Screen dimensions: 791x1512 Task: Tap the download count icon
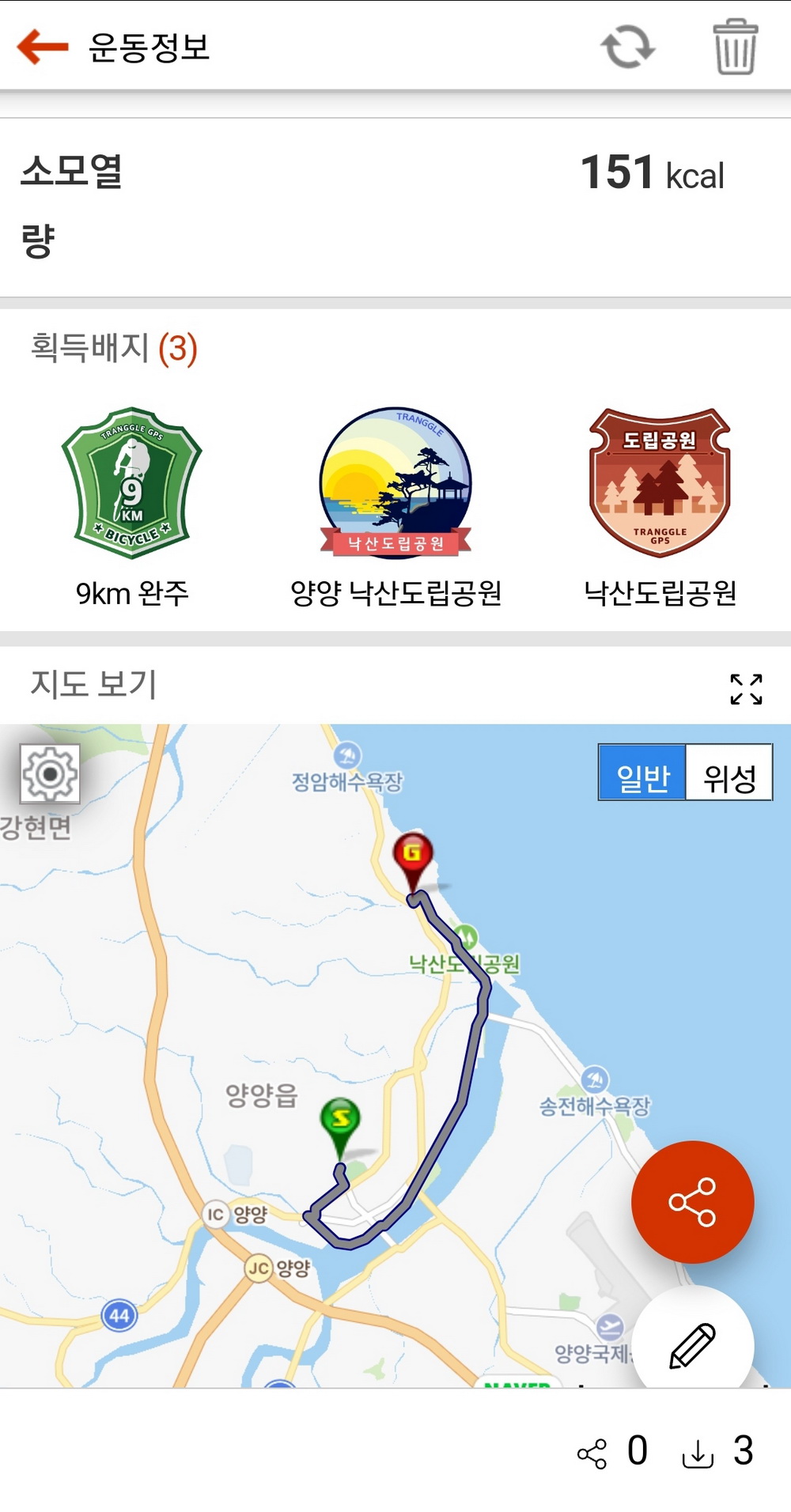tap(698, 1453)
